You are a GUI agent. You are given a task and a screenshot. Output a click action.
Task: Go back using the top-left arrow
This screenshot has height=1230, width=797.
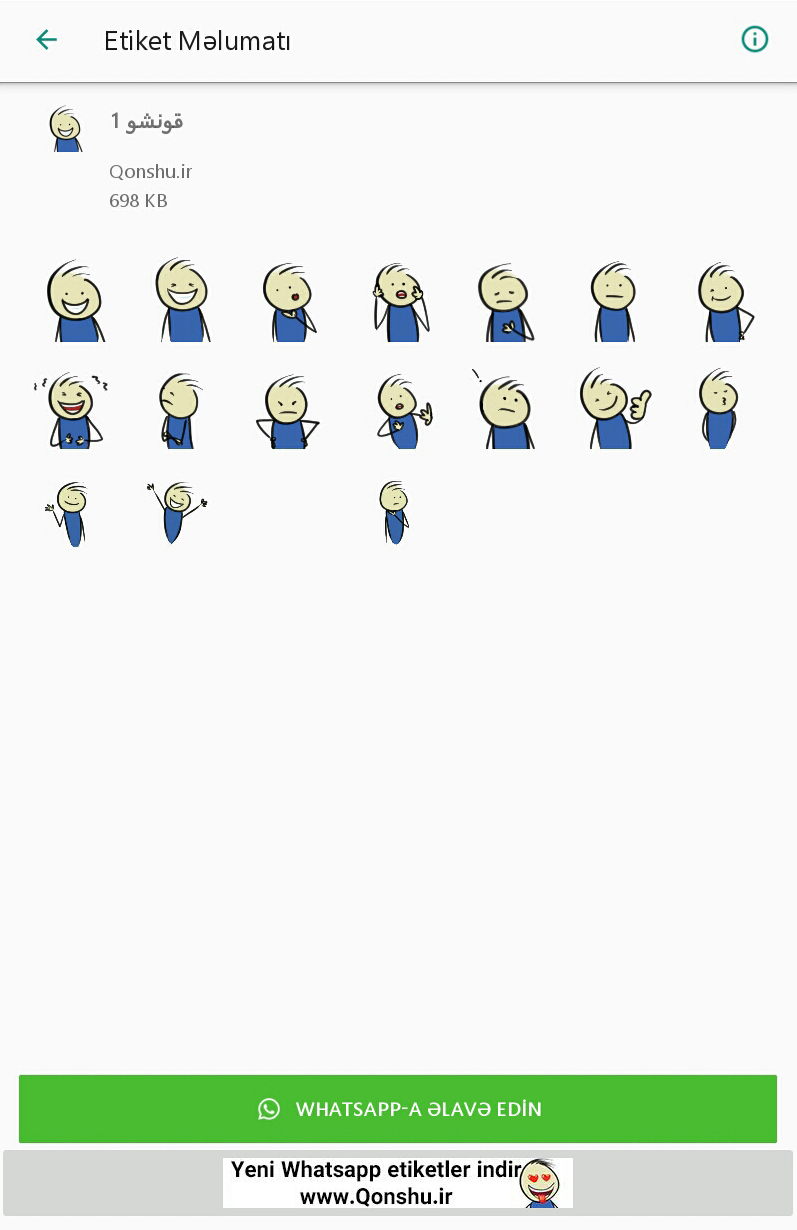click(x=46, y=40)
